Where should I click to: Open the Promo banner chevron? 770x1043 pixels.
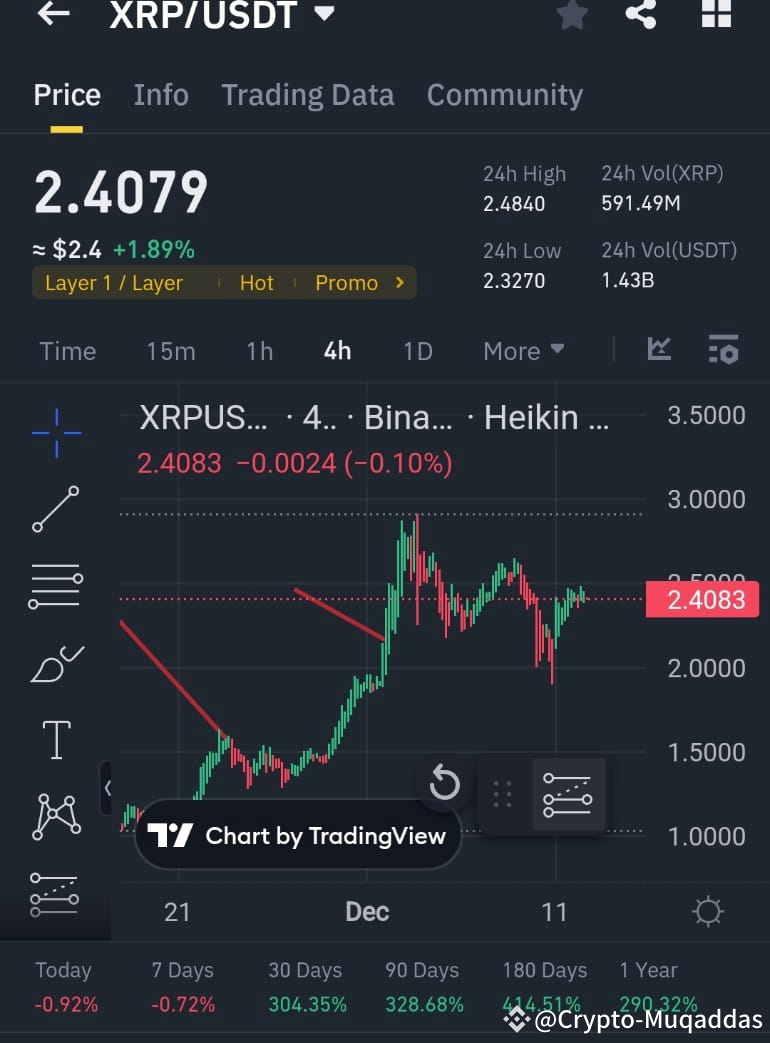(399, 283)
